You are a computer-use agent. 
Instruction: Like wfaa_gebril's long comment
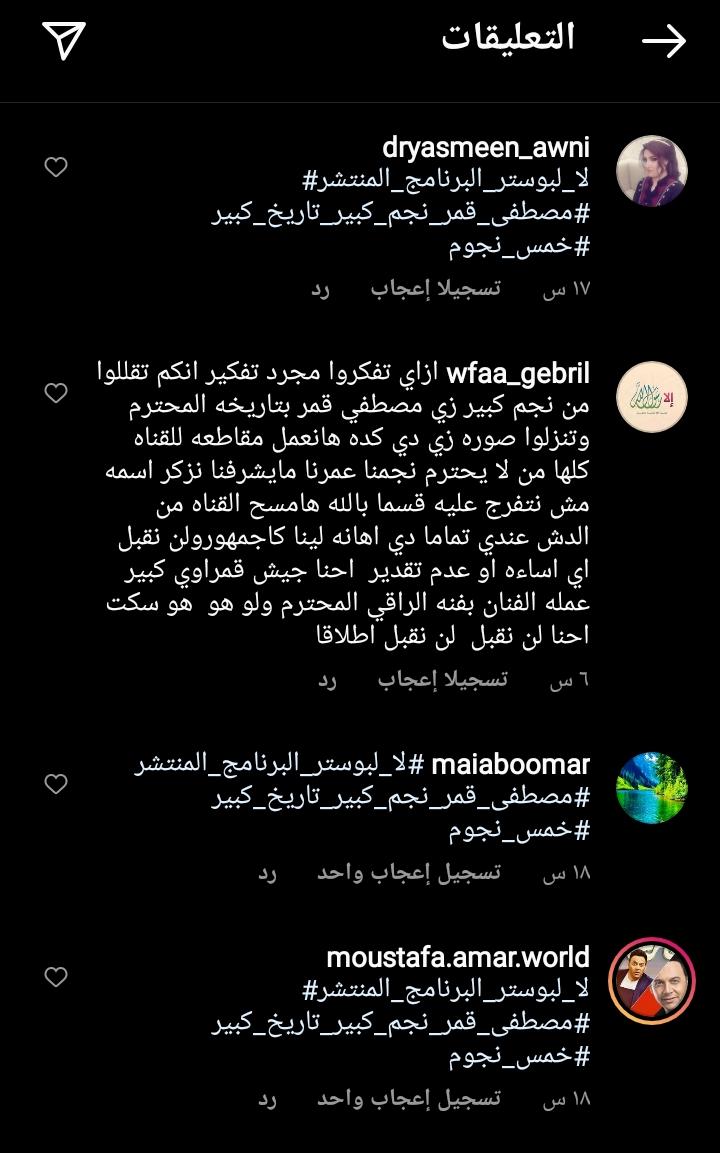pos(56,393)
